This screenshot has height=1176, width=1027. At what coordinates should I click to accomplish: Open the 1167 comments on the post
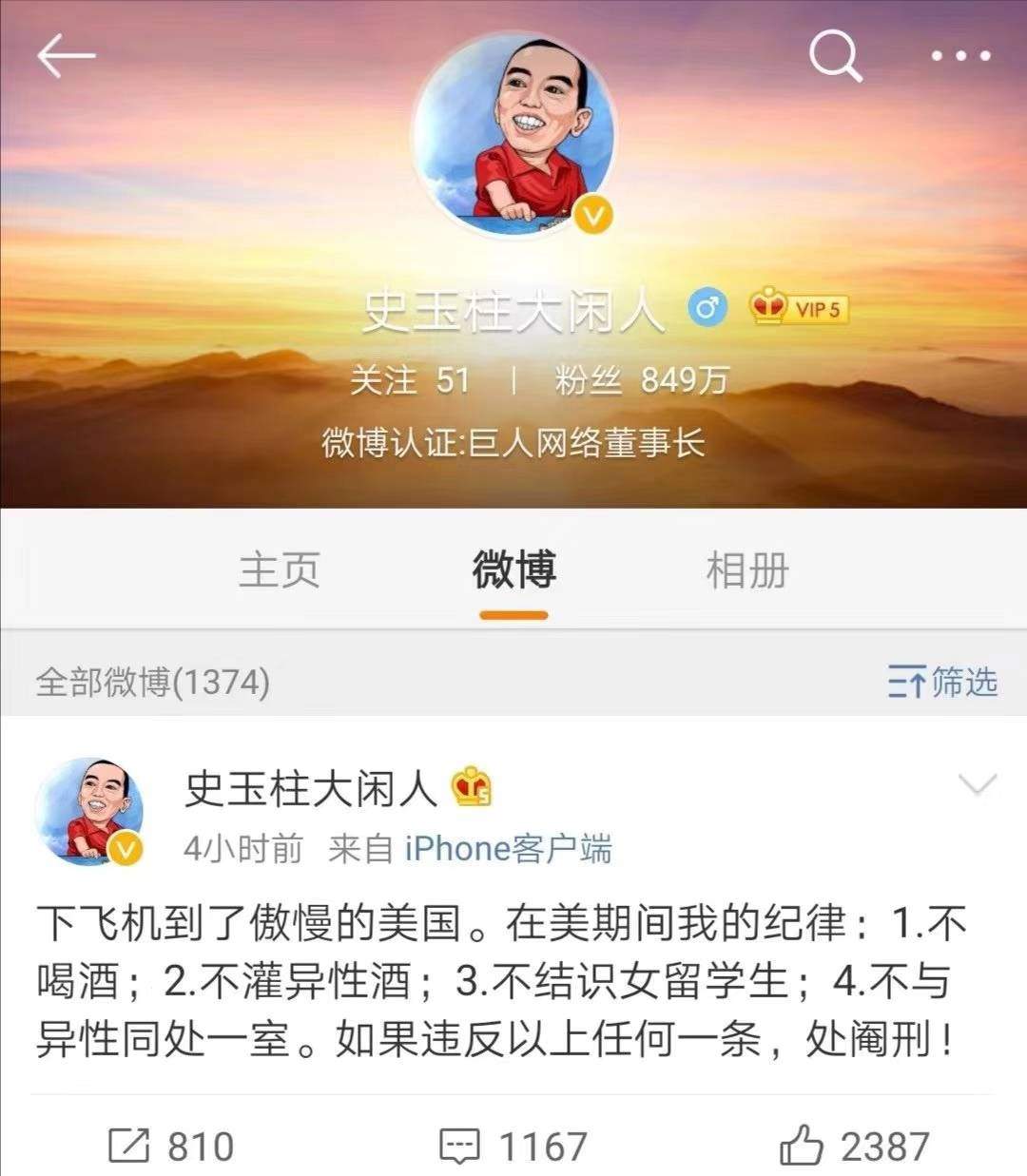[x=513, y=1146]
